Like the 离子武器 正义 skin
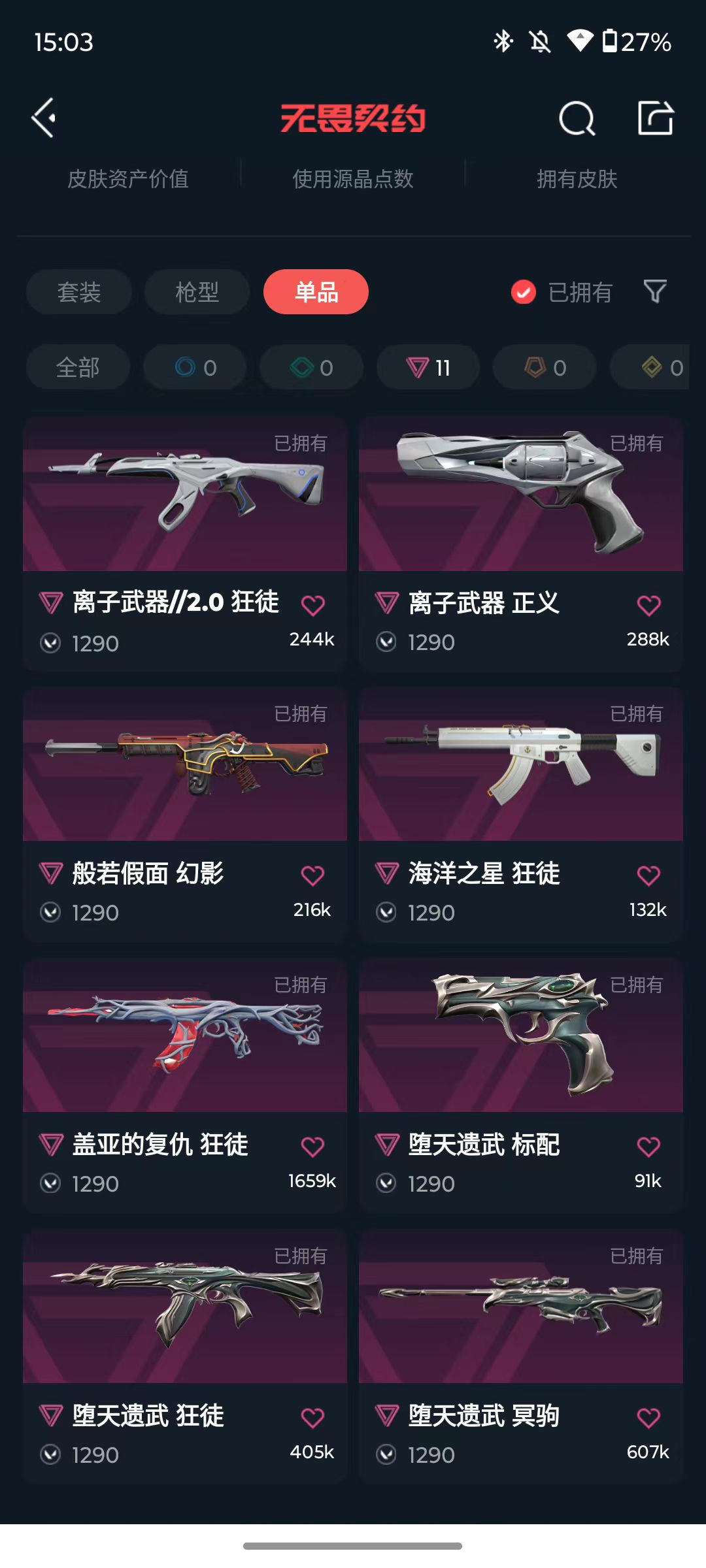This screenshot has width=706, height=1568. pyautogui.click(x=648, y=605)
